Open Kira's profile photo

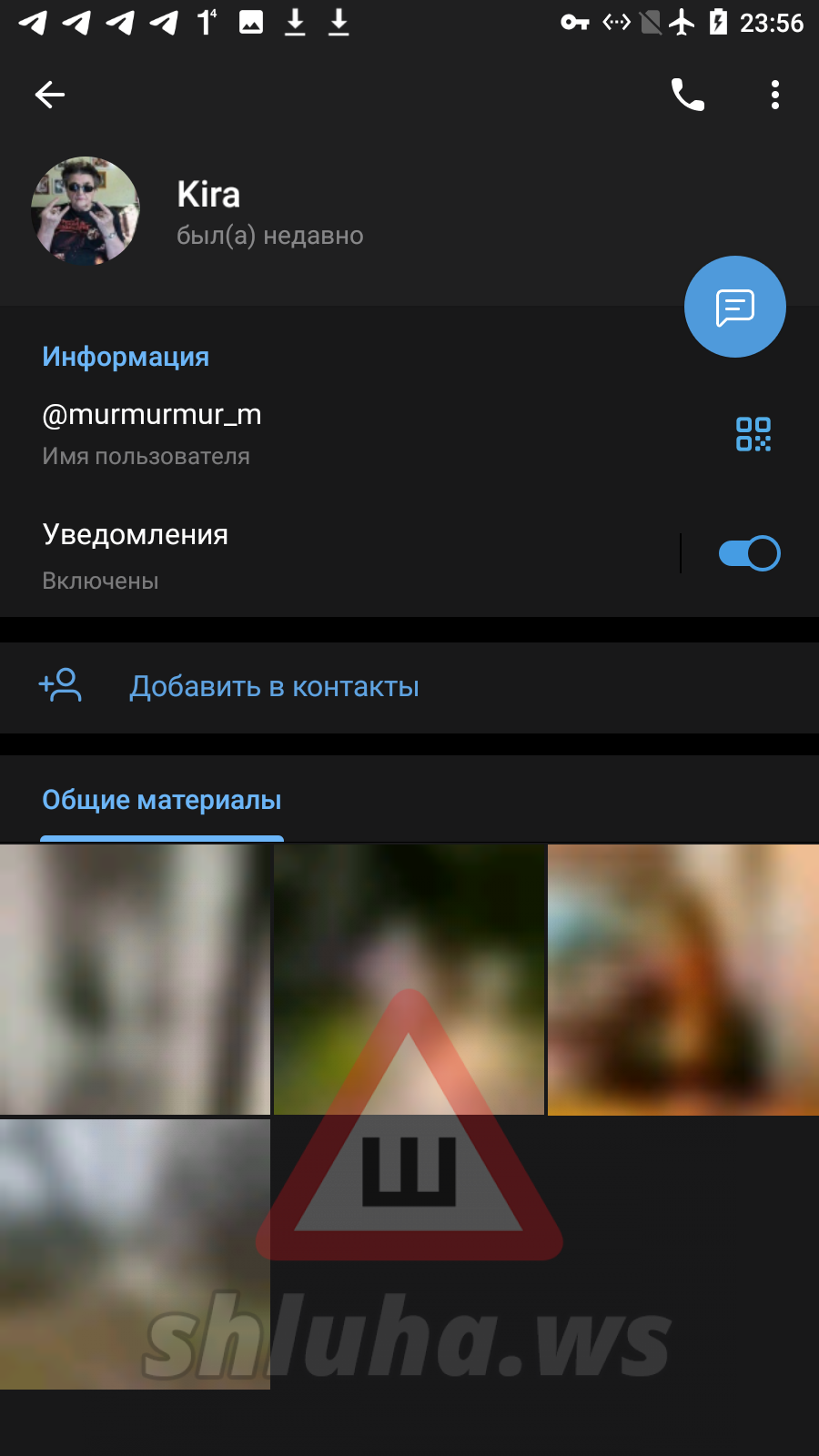[86, 211]
